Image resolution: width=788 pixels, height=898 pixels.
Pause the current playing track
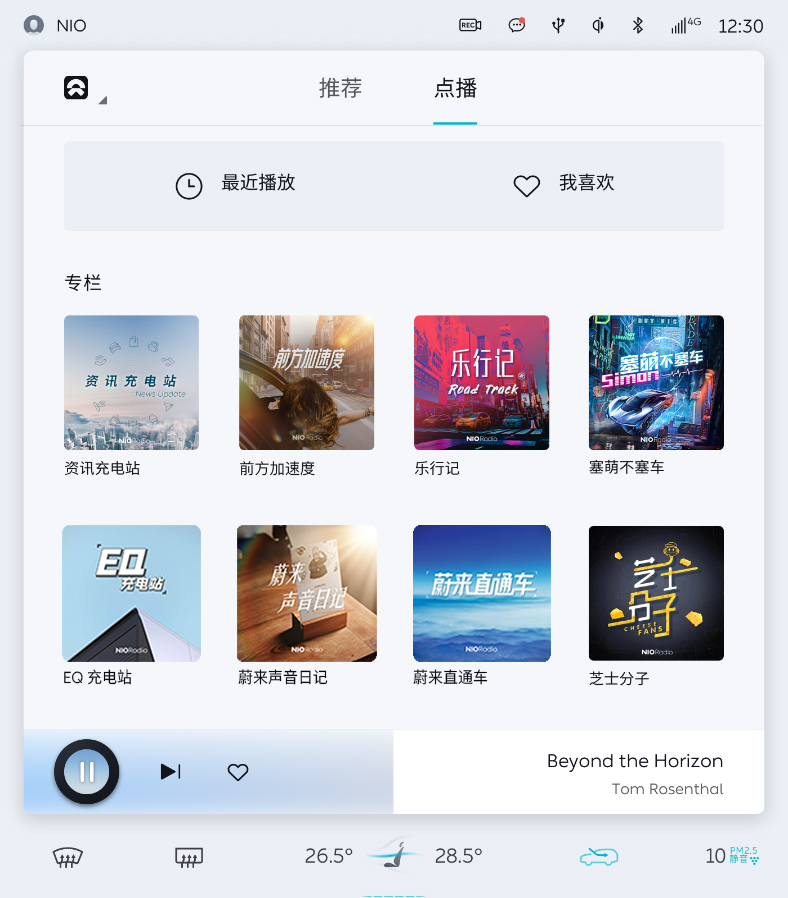coord(87,771)
